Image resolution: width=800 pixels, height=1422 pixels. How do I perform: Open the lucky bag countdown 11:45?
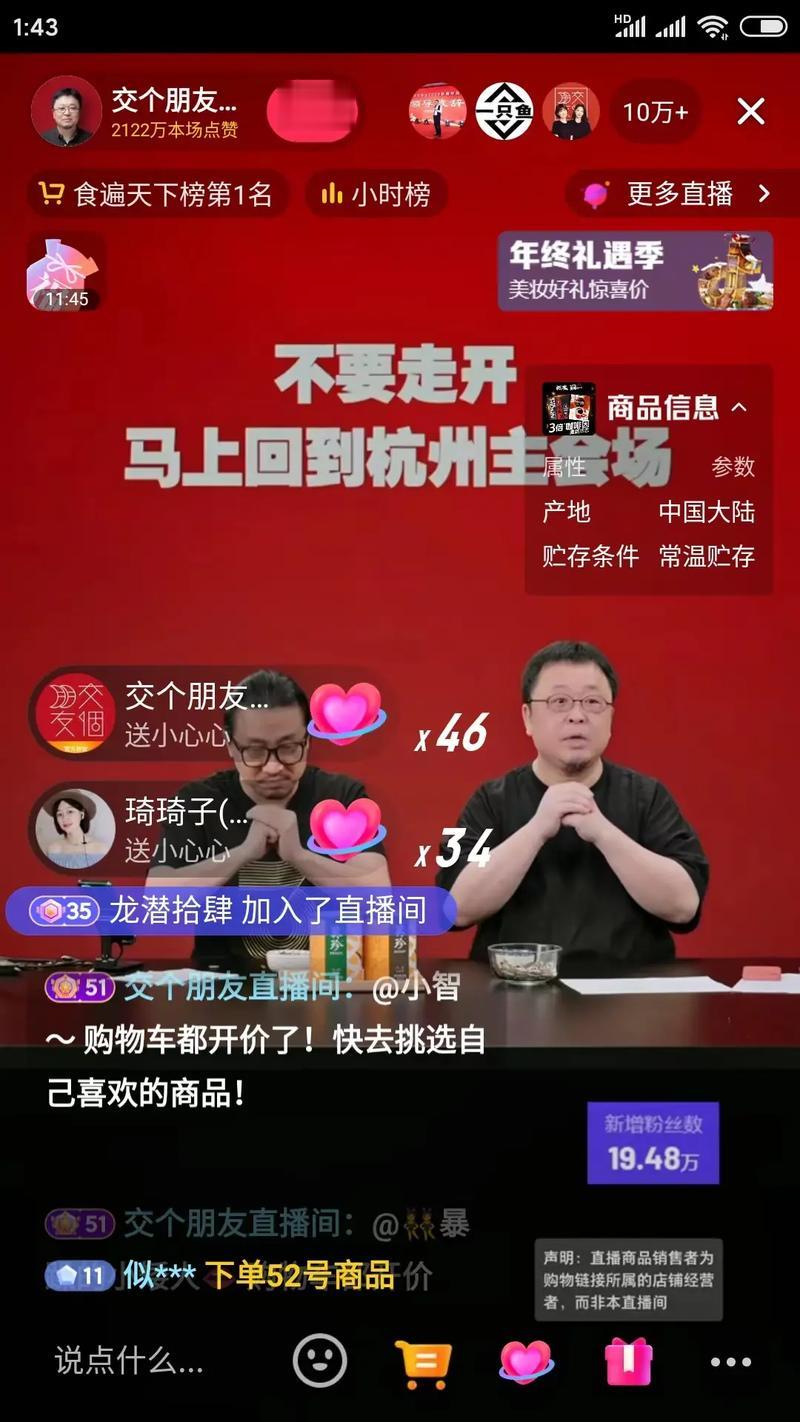pyautogui.click(x=65, y=273)
